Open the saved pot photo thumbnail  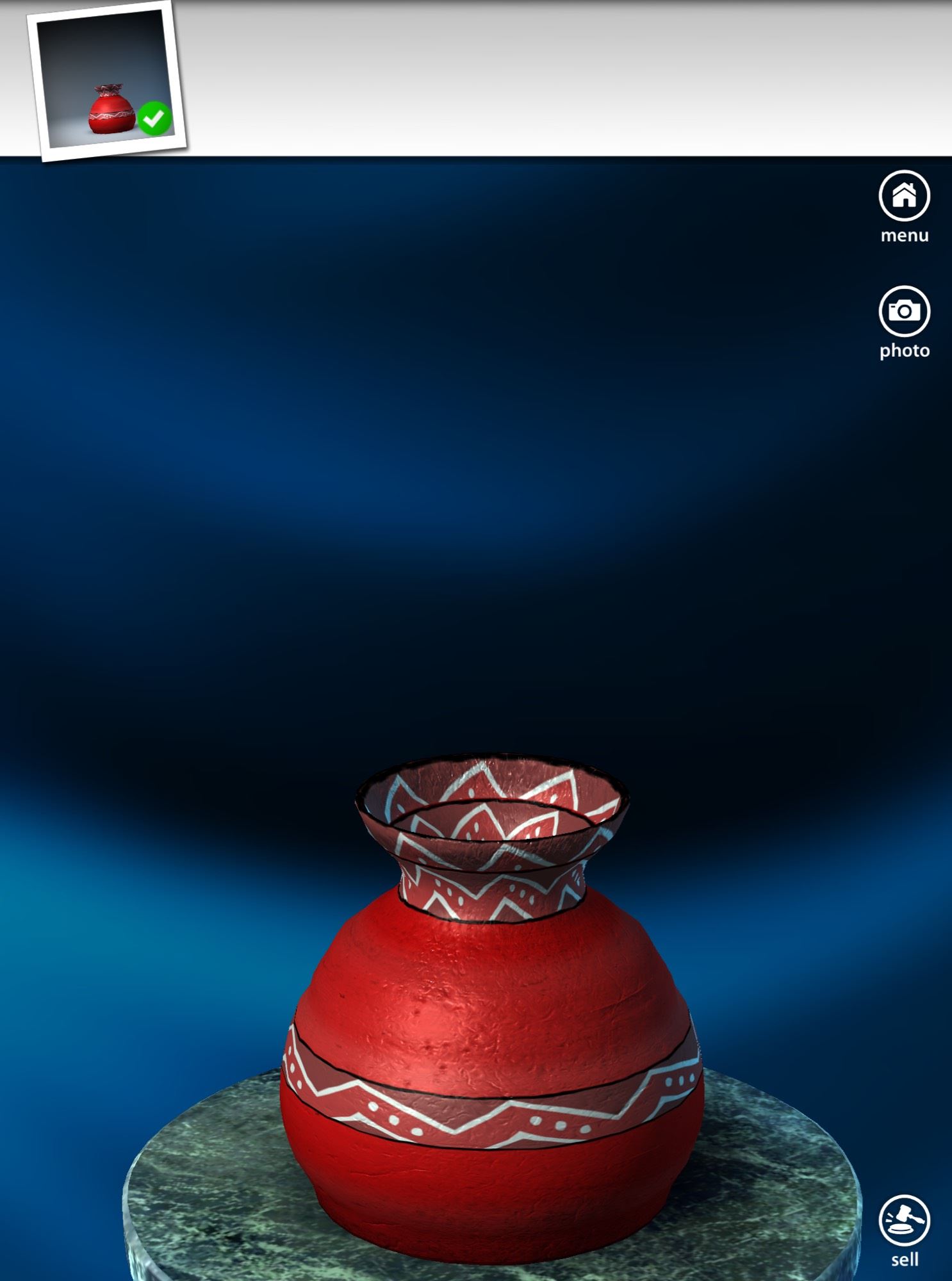106,80
